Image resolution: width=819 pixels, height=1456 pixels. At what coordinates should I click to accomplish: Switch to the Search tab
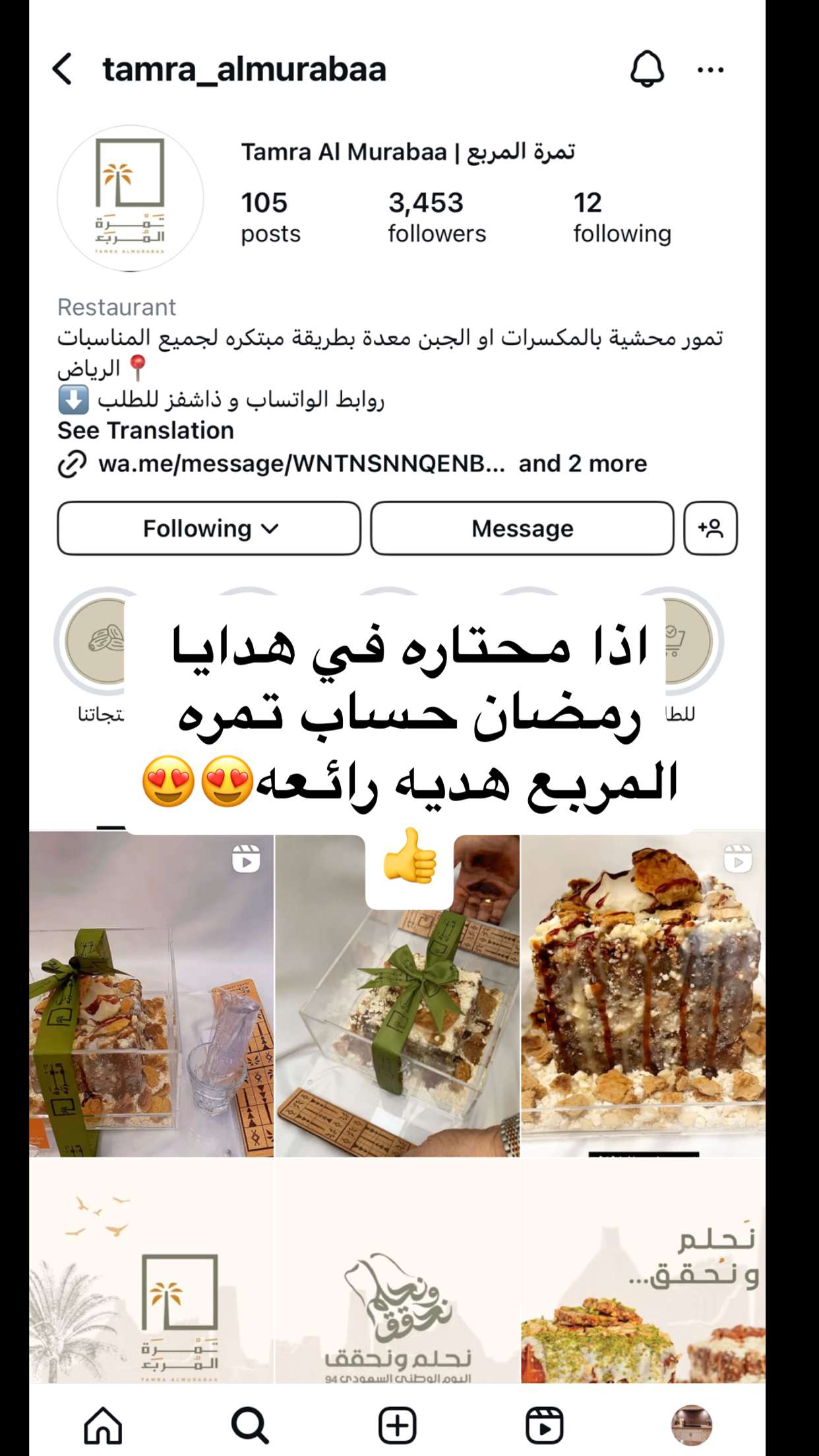point(250,1425)
